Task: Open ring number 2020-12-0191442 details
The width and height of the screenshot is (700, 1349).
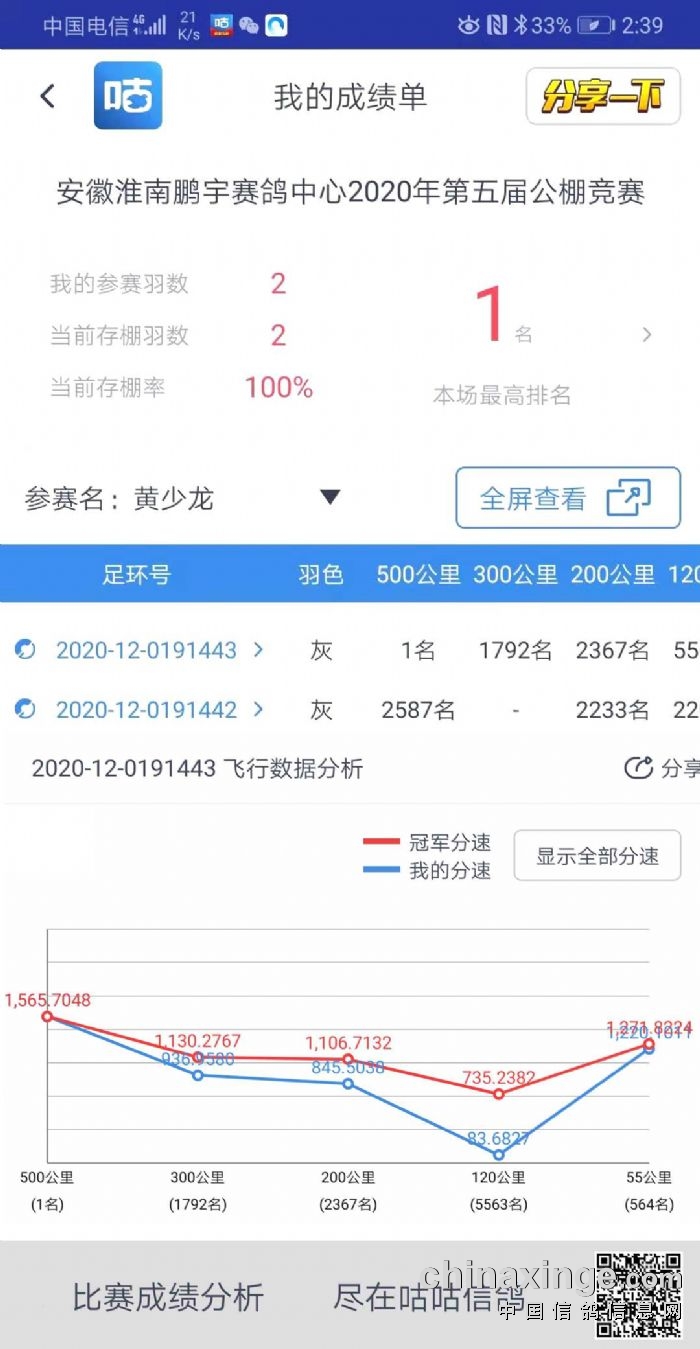Action: (146, 710)
